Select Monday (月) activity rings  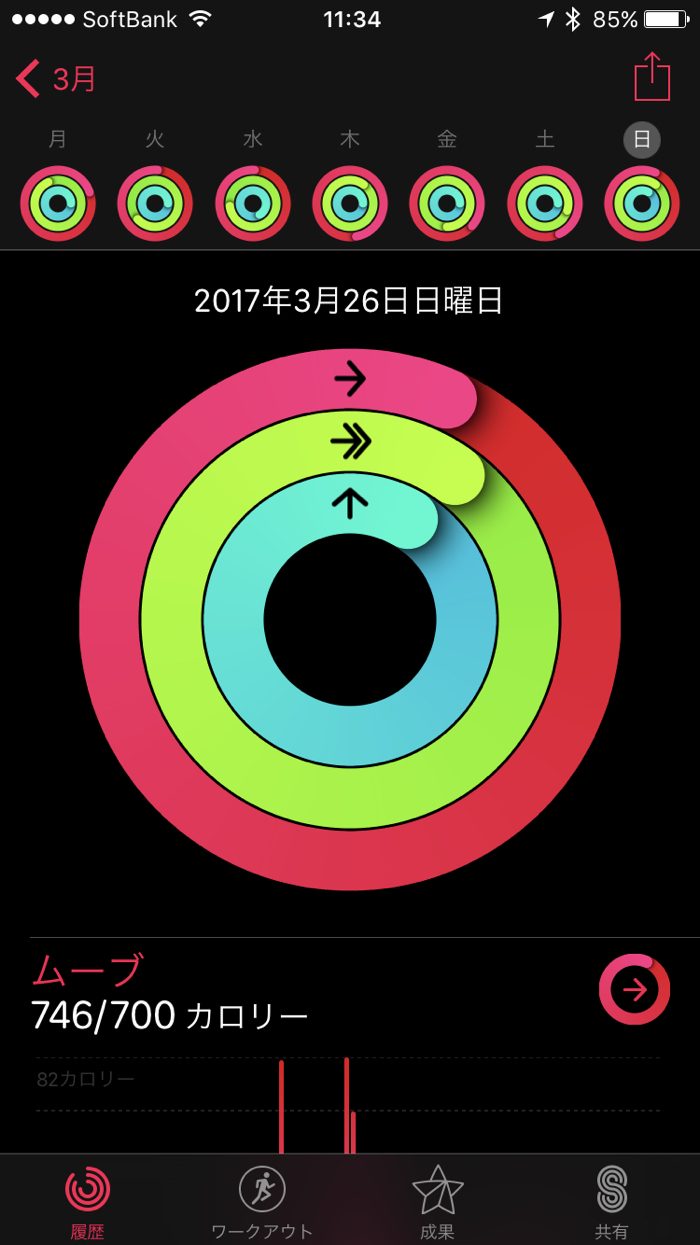pyautogui.click(x=57, y=203)
